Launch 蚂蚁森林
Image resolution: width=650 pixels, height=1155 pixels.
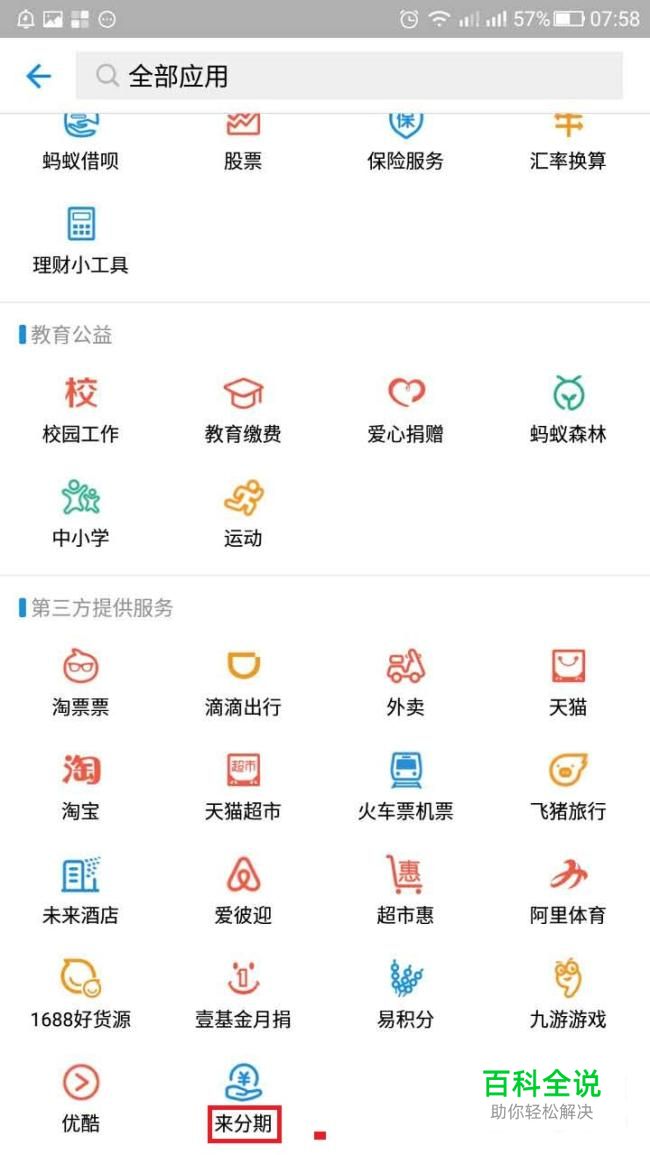pyautogui.click(x=568, y=410)
